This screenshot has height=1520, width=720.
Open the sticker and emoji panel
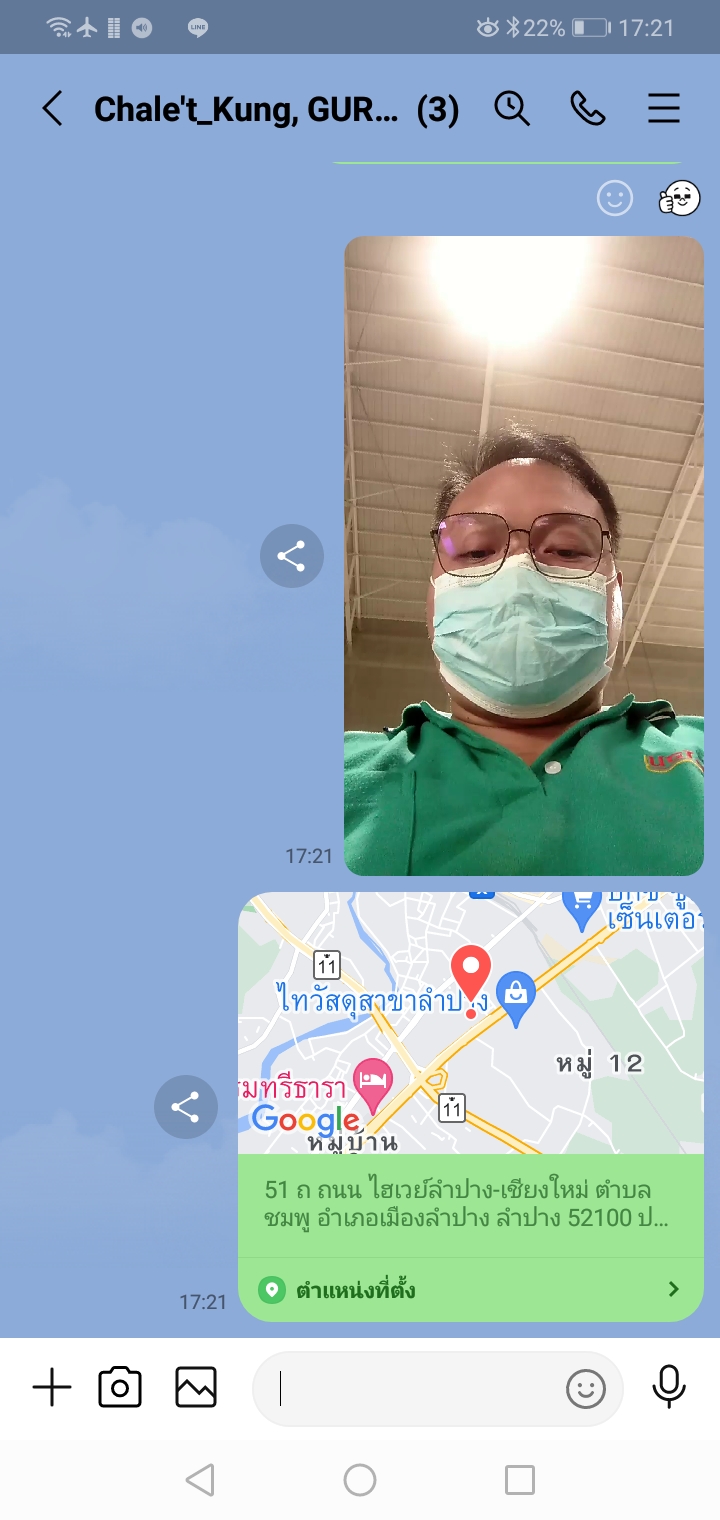point(586,1388)
